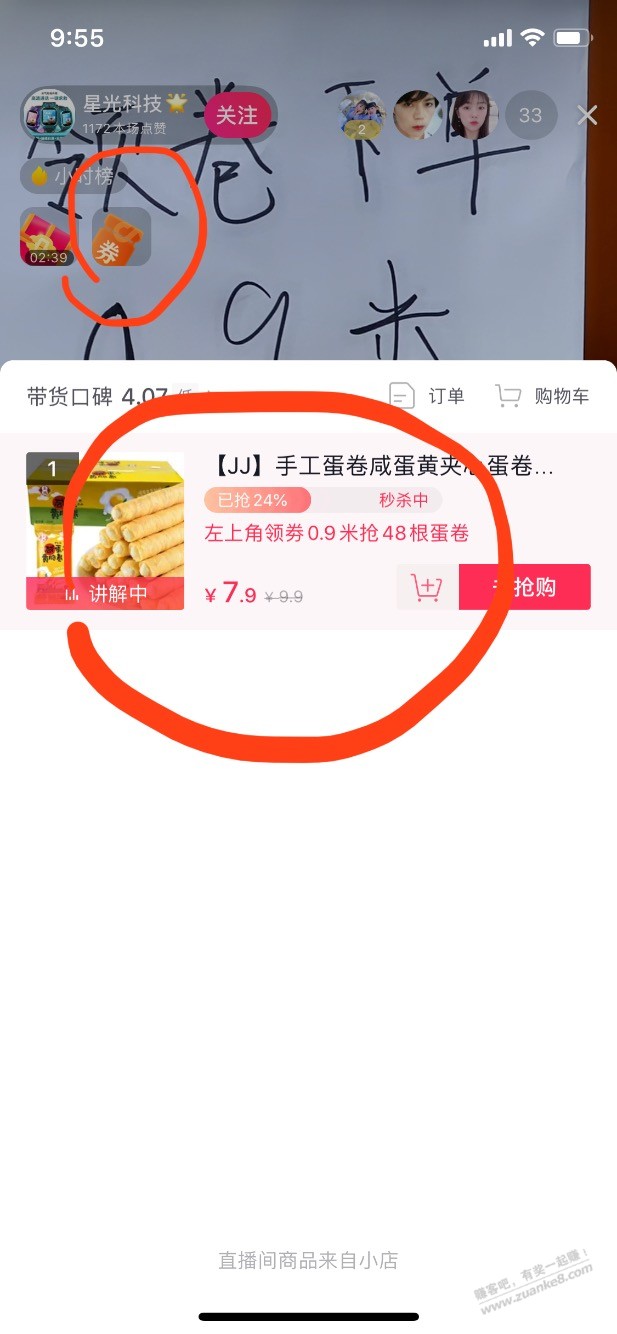Follow 星光科技 with the 关注 button
The image size is (617, 1334).
point(237,116)
